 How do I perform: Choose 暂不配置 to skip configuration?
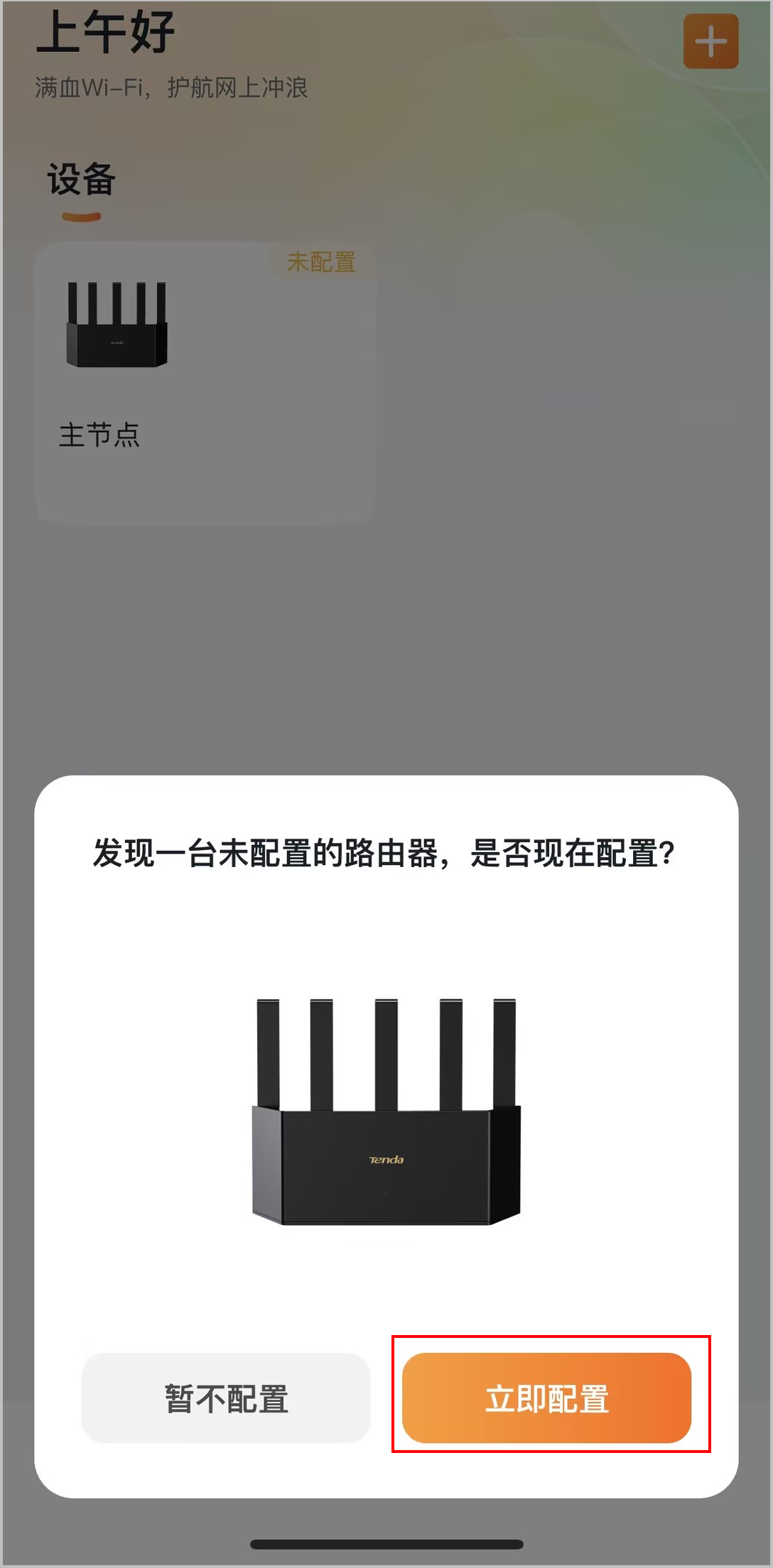[226, 1398]
